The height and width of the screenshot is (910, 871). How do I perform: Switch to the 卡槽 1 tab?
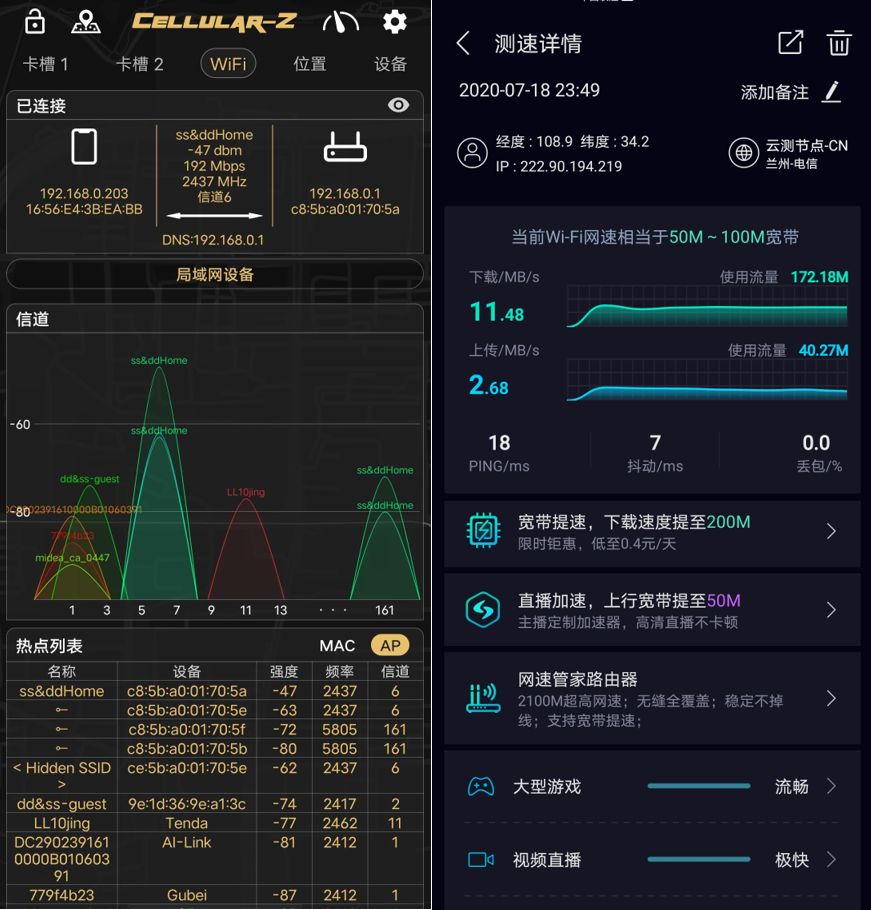pyautogui.click(x=46, y=64)
